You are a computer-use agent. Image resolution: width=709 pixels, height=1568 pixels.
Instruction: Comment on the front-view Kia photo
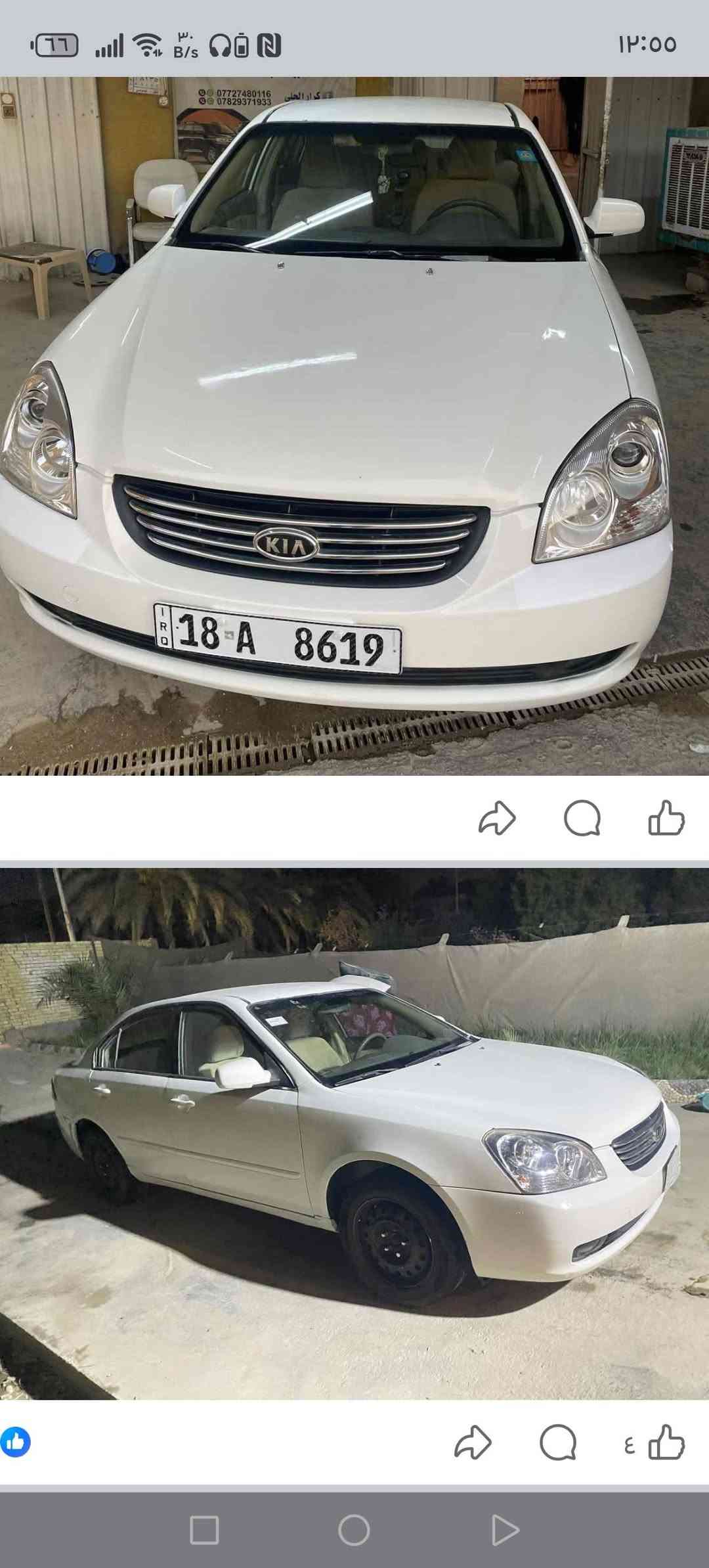[582, 818]
